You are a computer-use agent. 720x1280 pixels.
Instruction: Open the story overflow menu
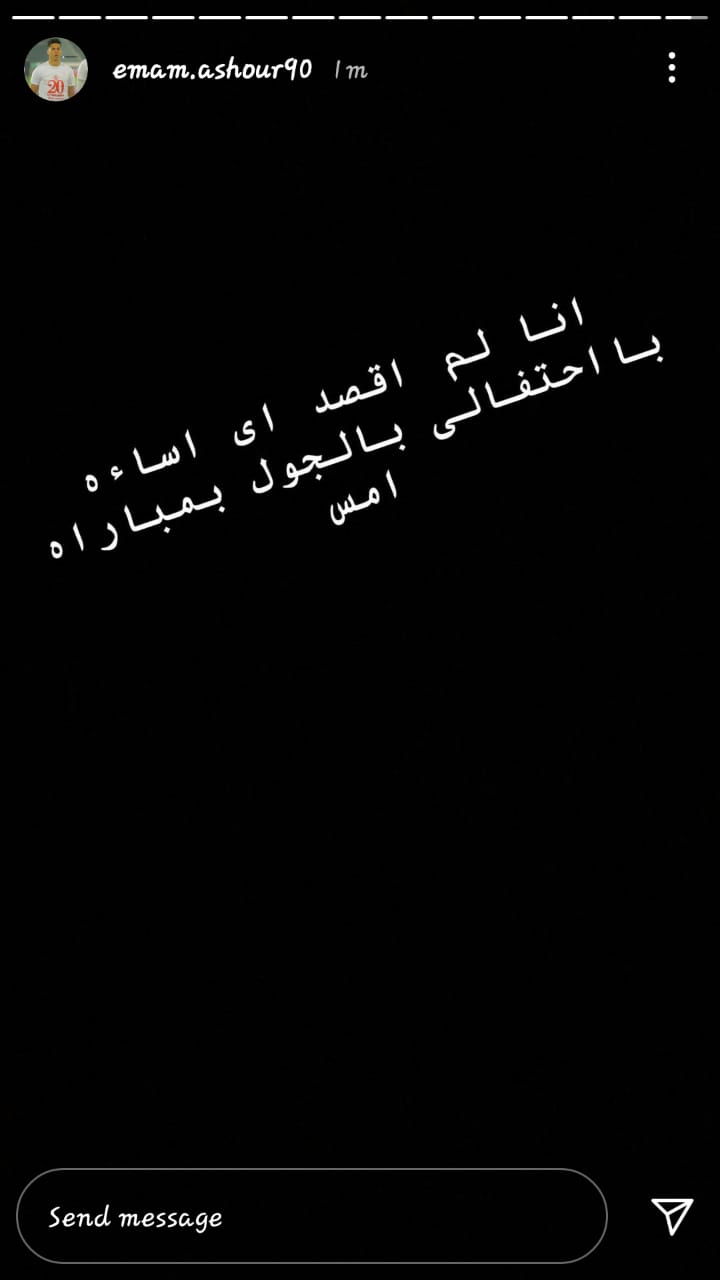point(671,68)
